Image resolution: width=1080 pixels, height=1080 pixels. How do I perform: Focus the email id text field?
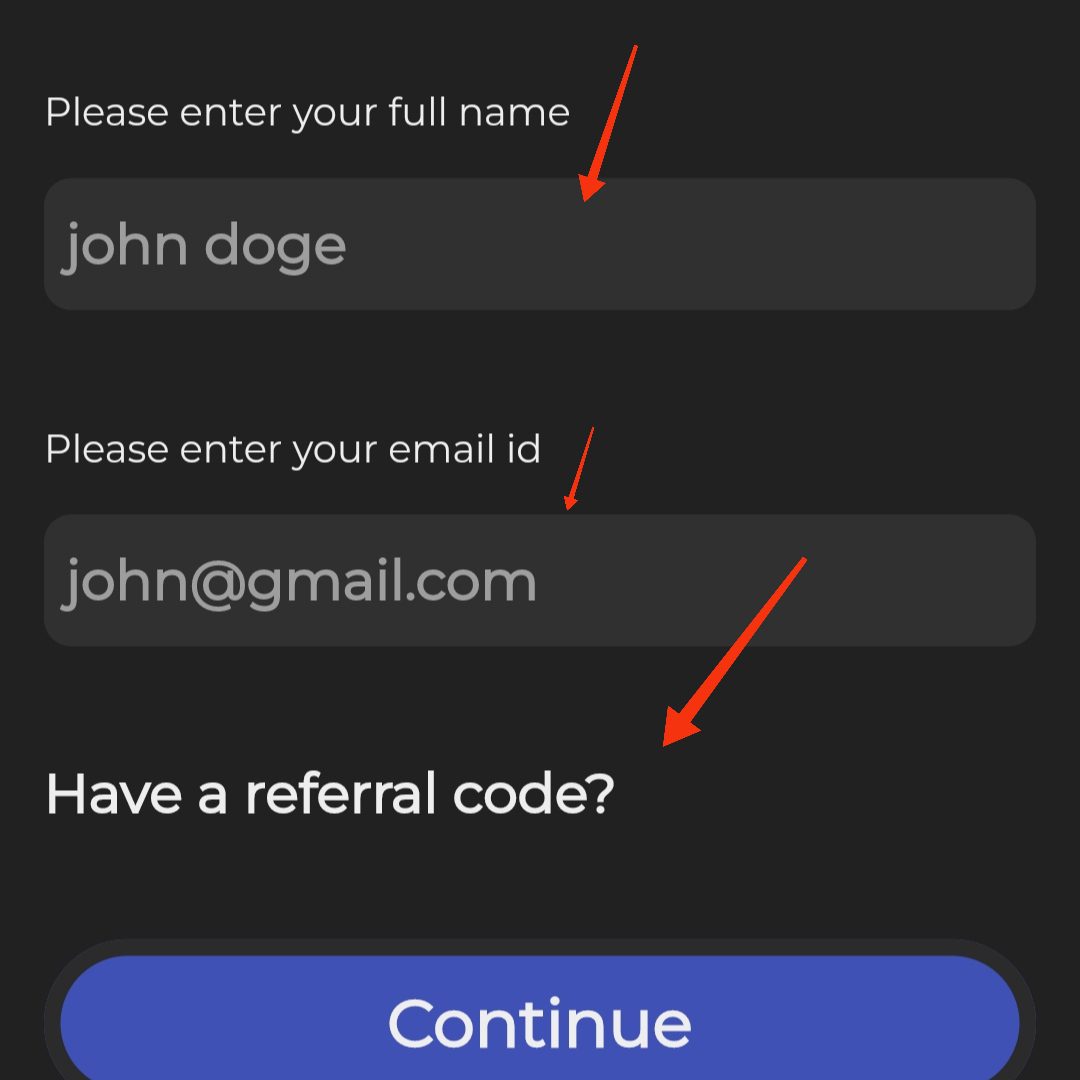pyautogui.click(x=540, y=581)
